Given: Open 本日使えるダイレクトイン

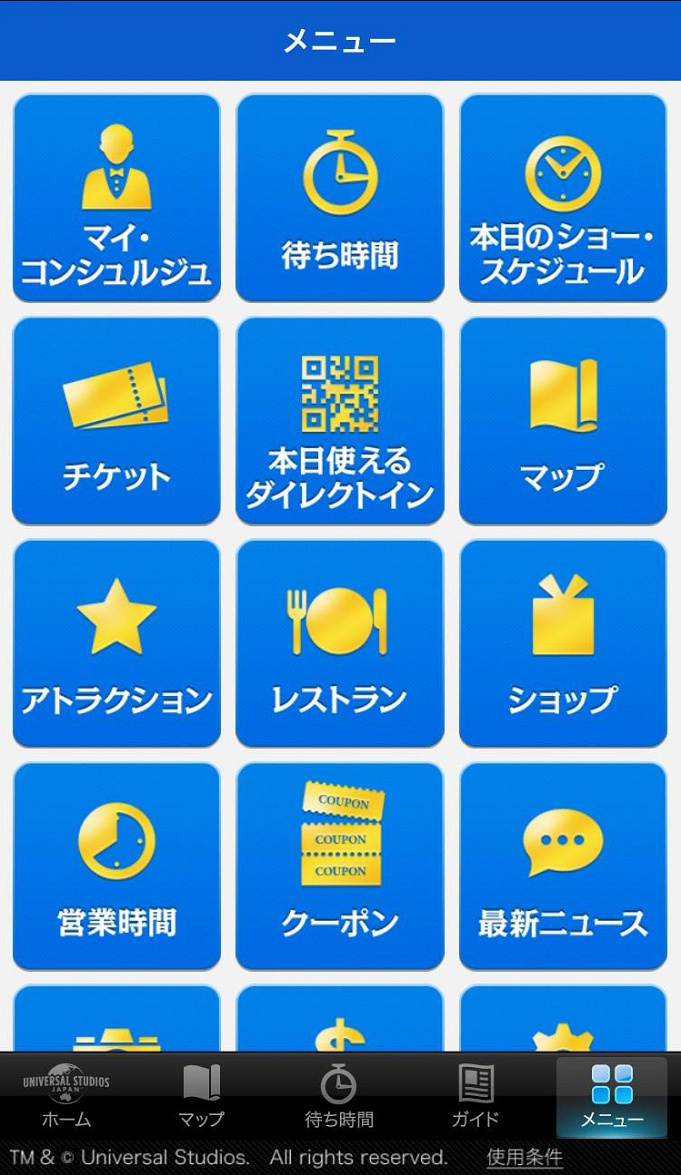Looking at the screenshot, I should click(x=339, y=421).
